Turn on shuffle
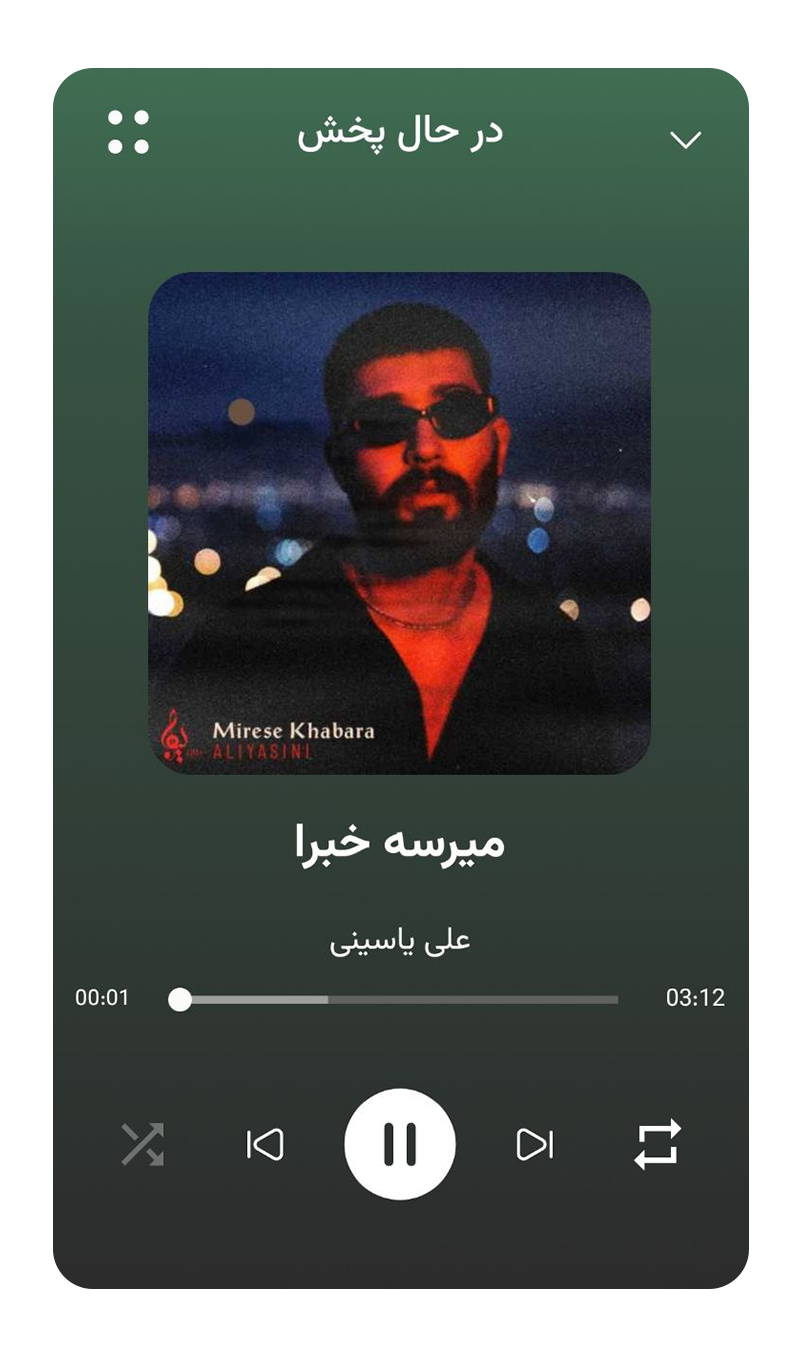Viewport: 800px width, 1357px height. pos(143,1144)
